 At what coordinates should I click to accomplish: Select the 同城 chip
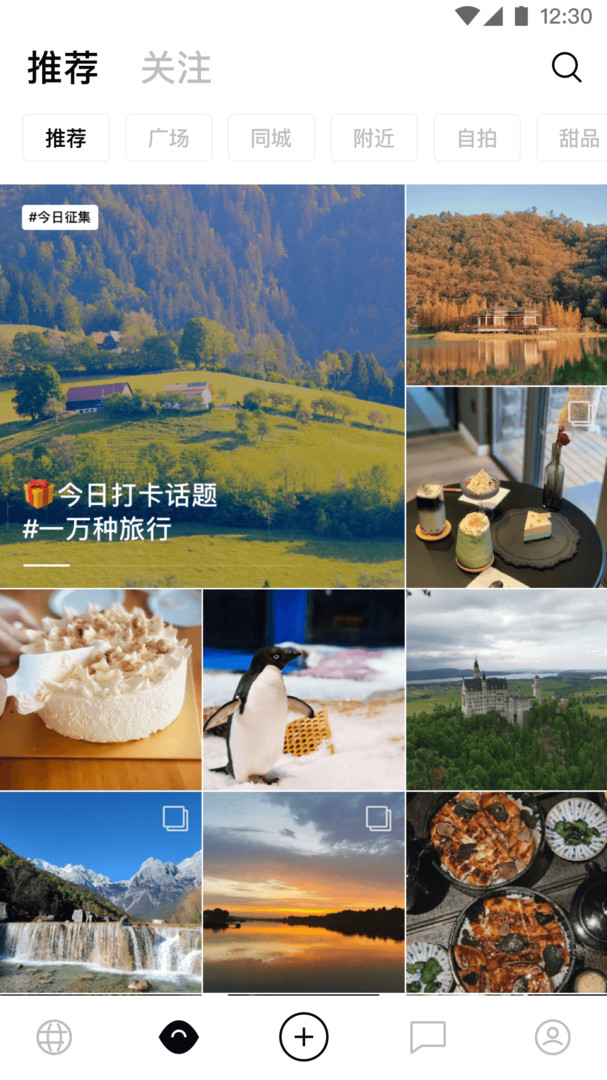(x=271, y=138)
